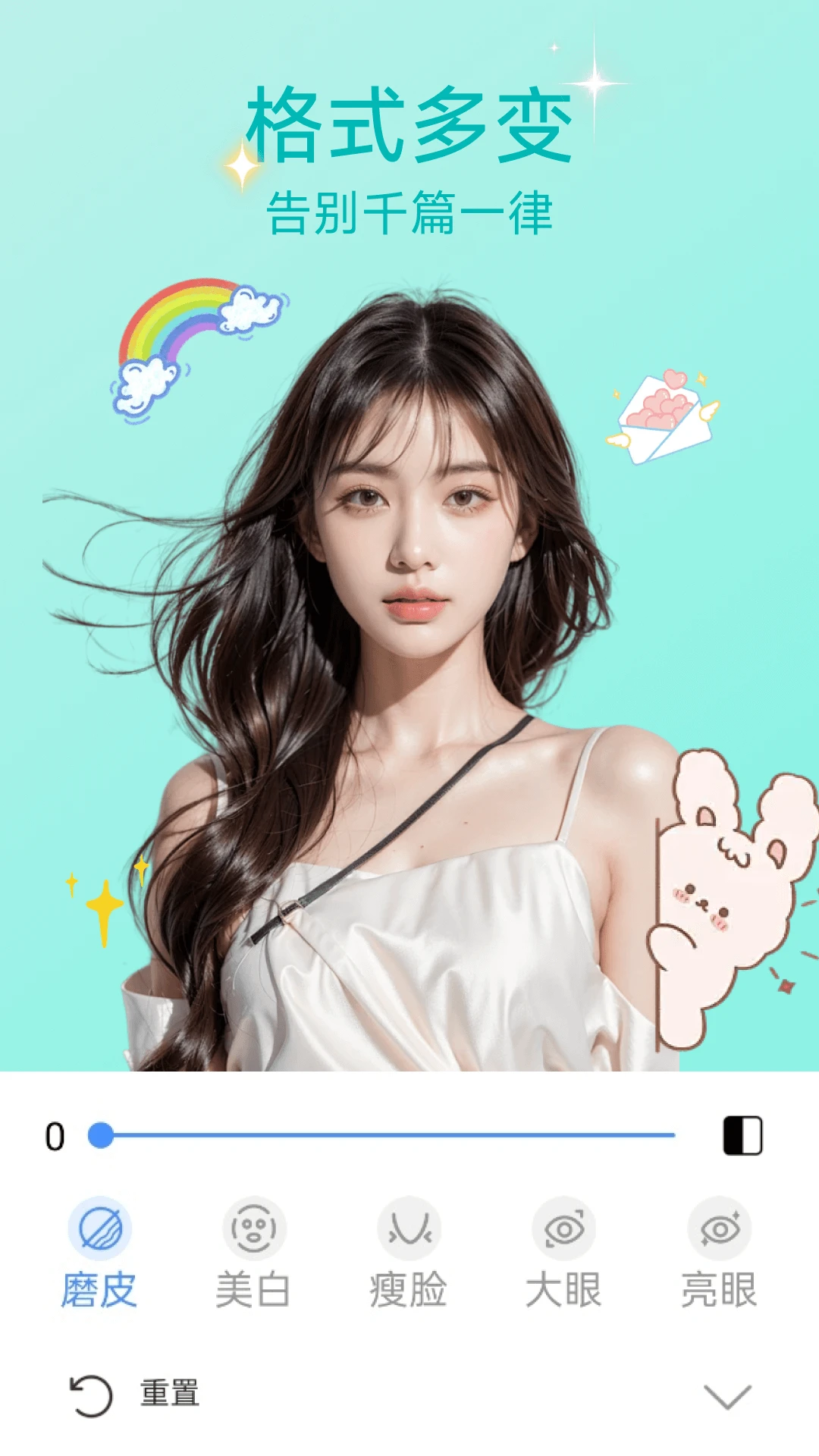Reset edits with the 重置 button

point(135,1395)
